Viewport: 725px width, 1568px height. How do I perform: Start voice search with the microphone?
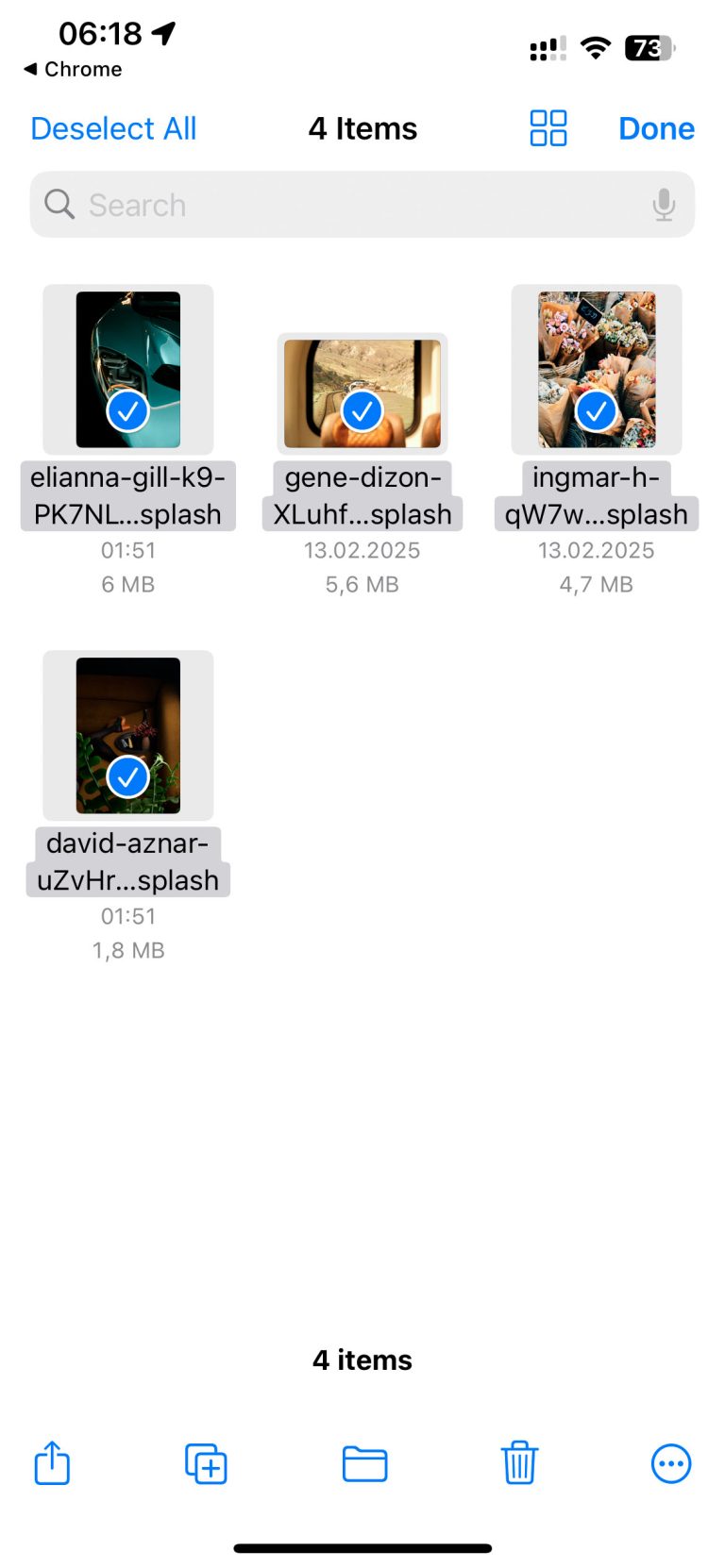pos(664,205)
